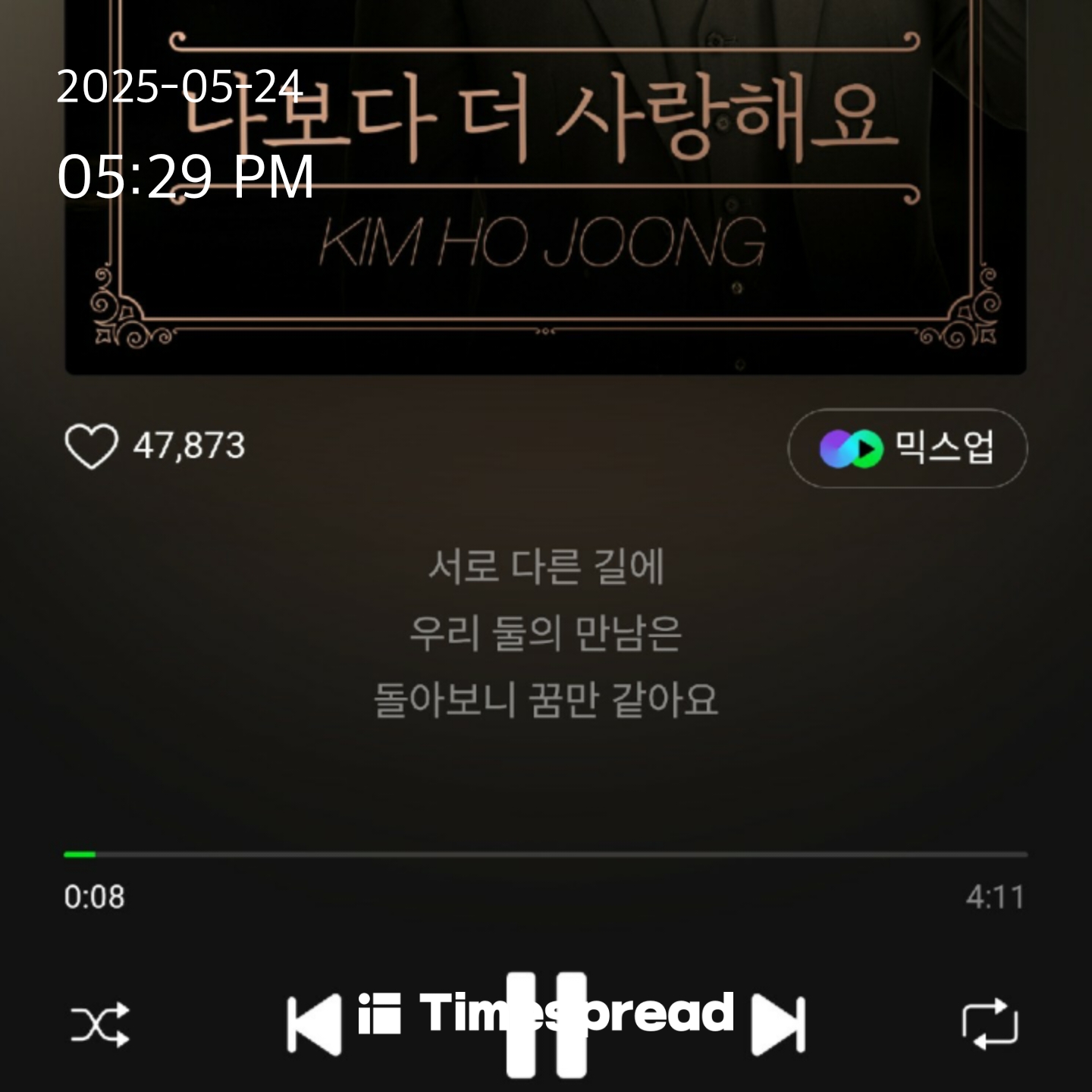
Task: Open the full lyrics view
Action: (x=546, y=633)
